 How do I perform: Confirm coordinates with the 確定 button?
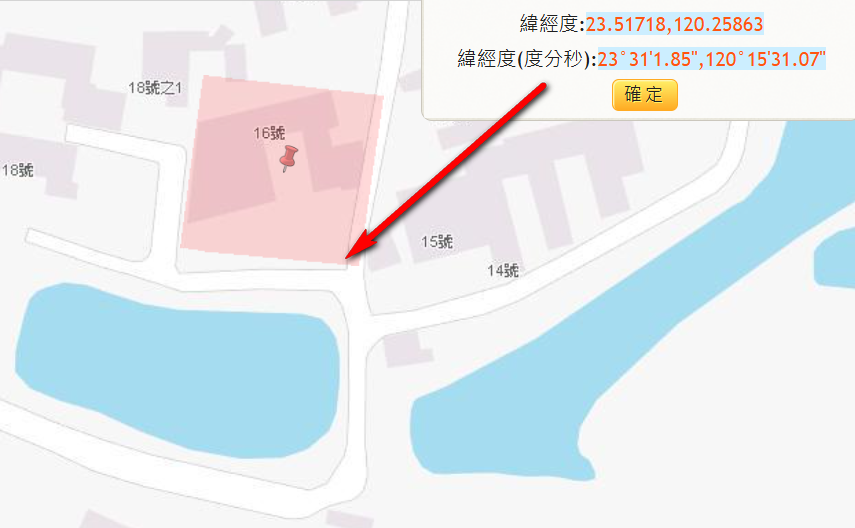(645, 95)
